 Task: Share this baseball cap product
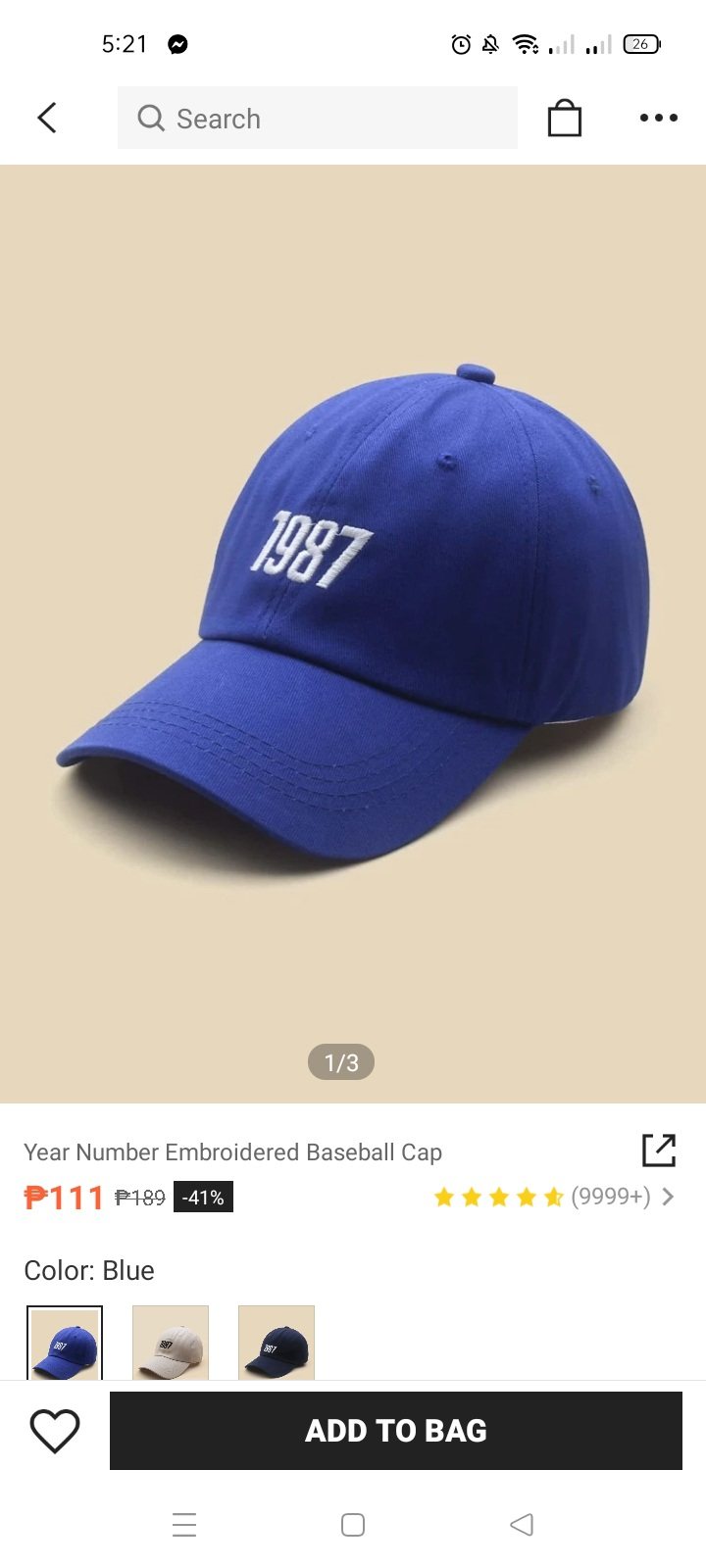tap(659, 1151)
